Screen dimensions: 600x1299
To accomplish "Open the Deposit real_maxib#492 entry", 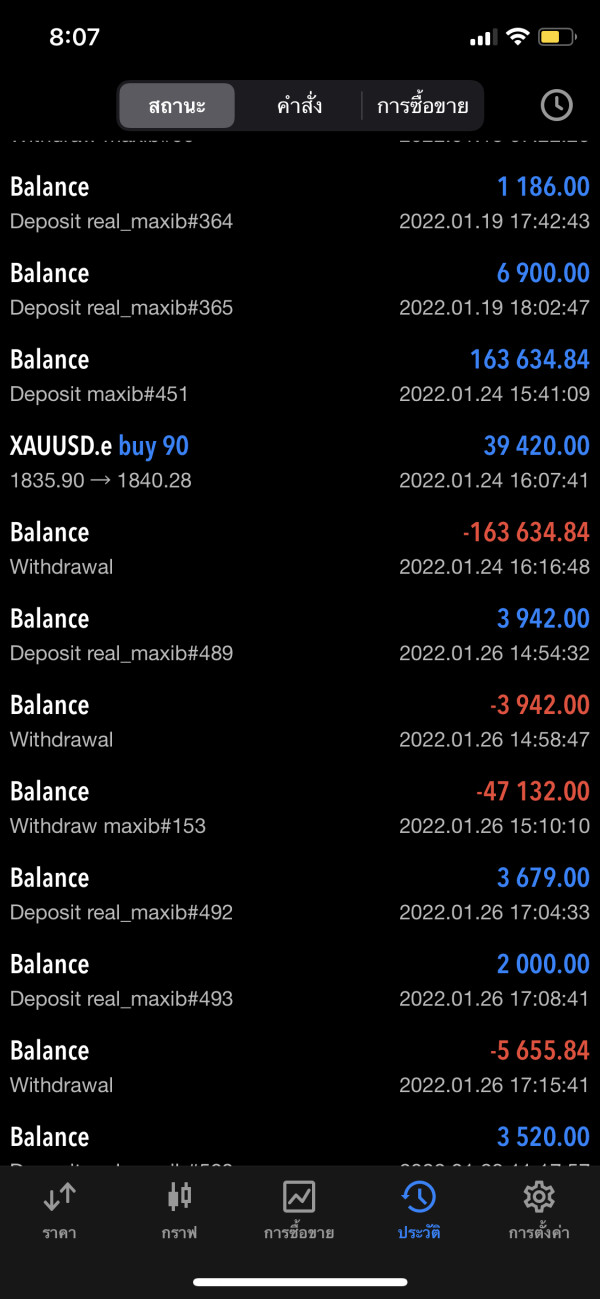I will pyautogui.click(x=300, y=893).
